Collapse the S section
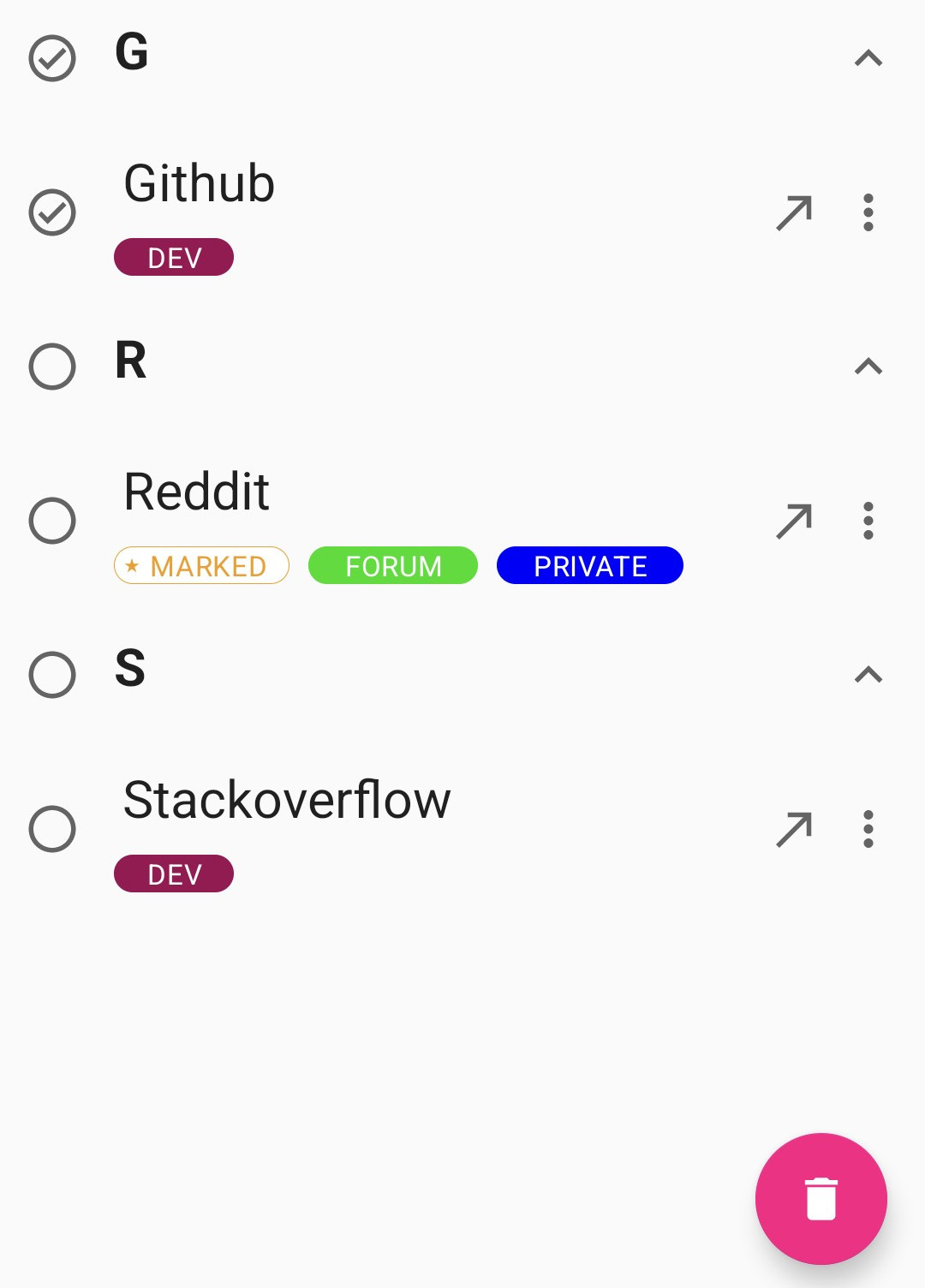 point(868,675)
